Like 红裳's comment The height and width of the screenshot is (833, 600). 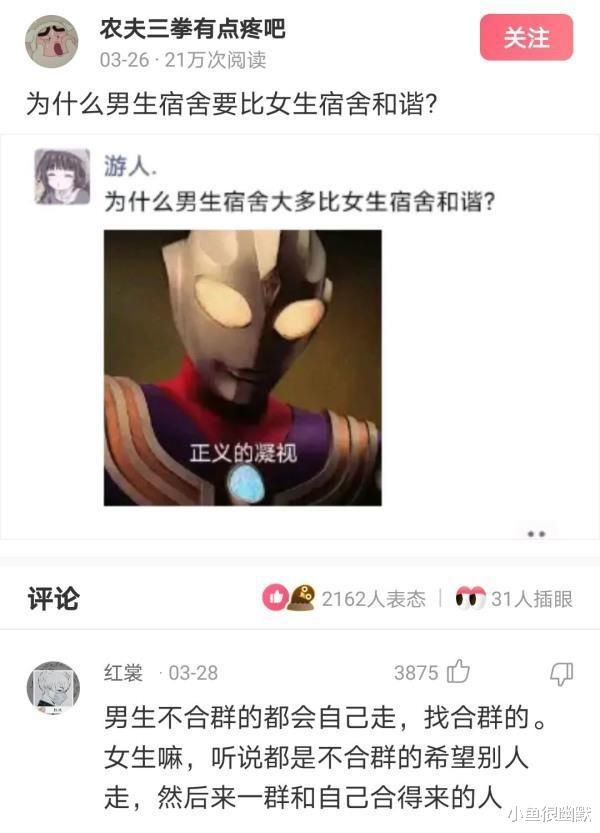coord(459,672)
